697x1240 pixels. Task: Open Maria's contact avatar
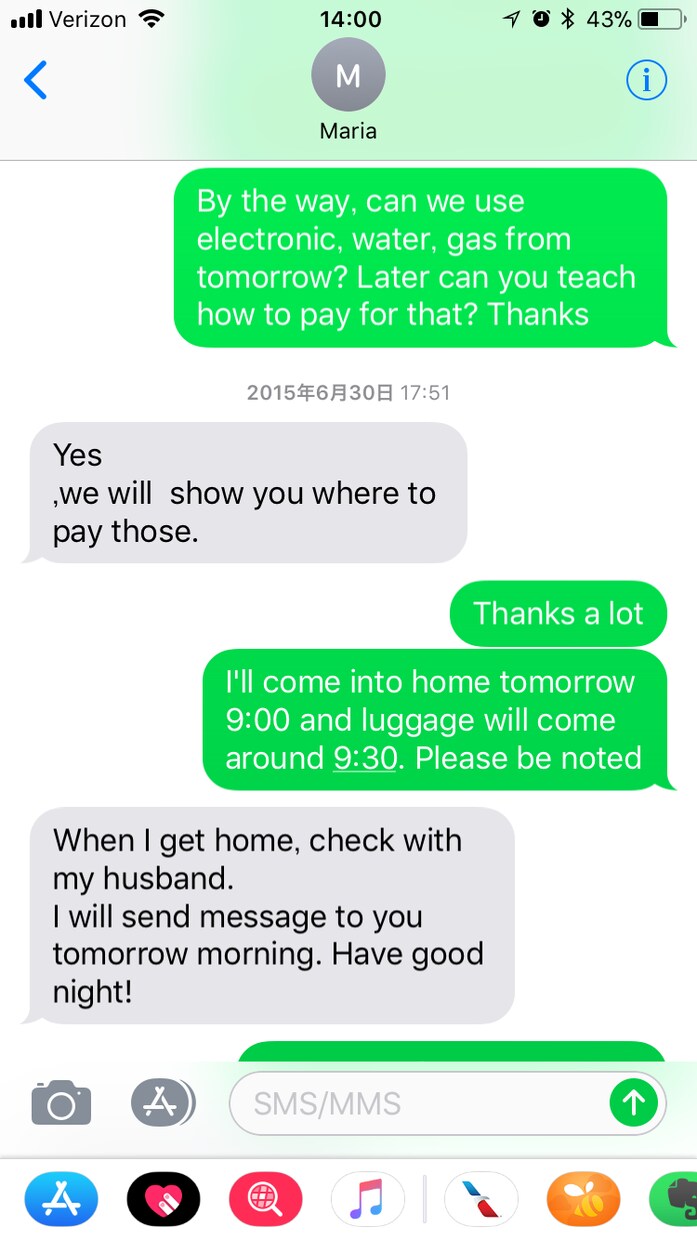coord(348,75)
